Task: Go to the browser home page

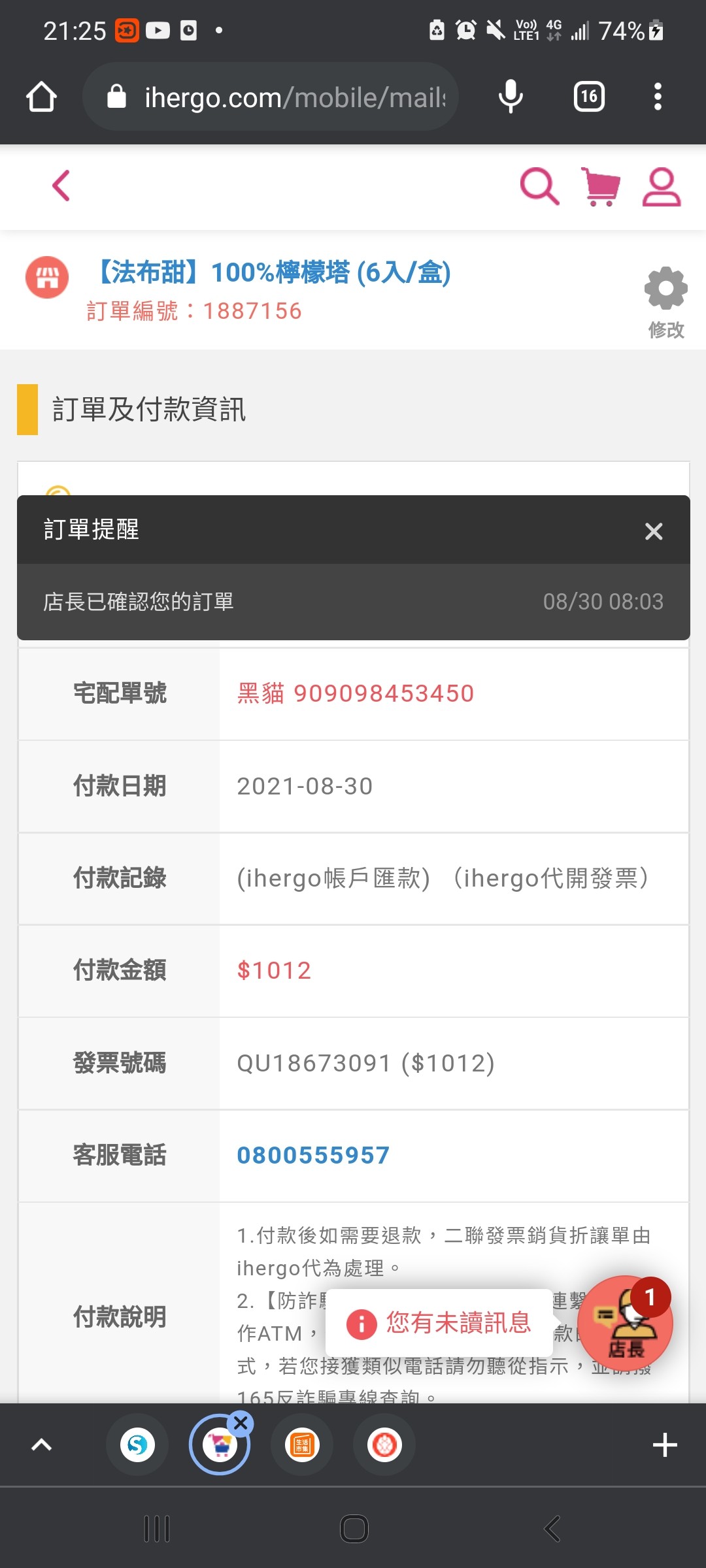Action: coord(41,97)
